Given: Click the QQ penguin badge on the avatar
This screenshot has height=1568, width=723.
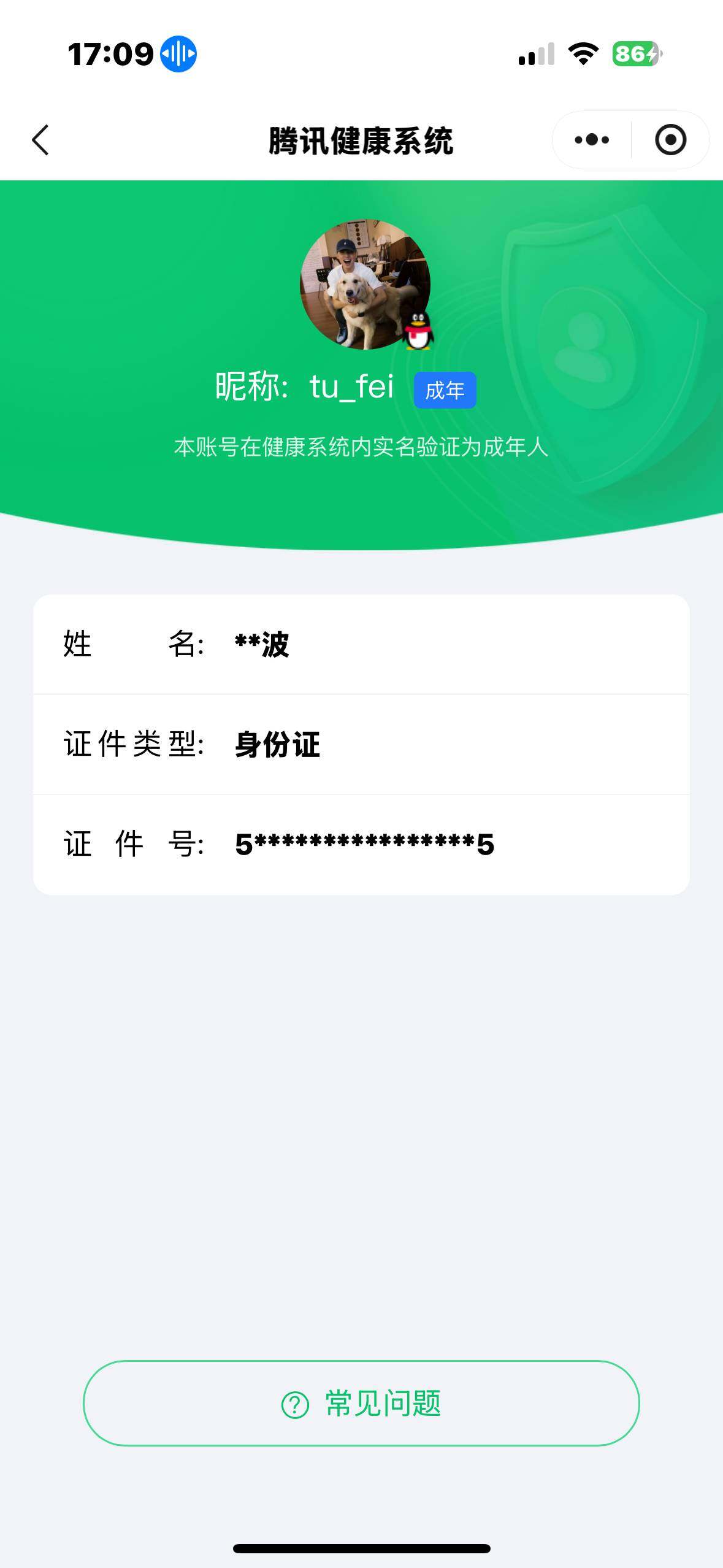Looking at the screenshot, I should [418, 331].
